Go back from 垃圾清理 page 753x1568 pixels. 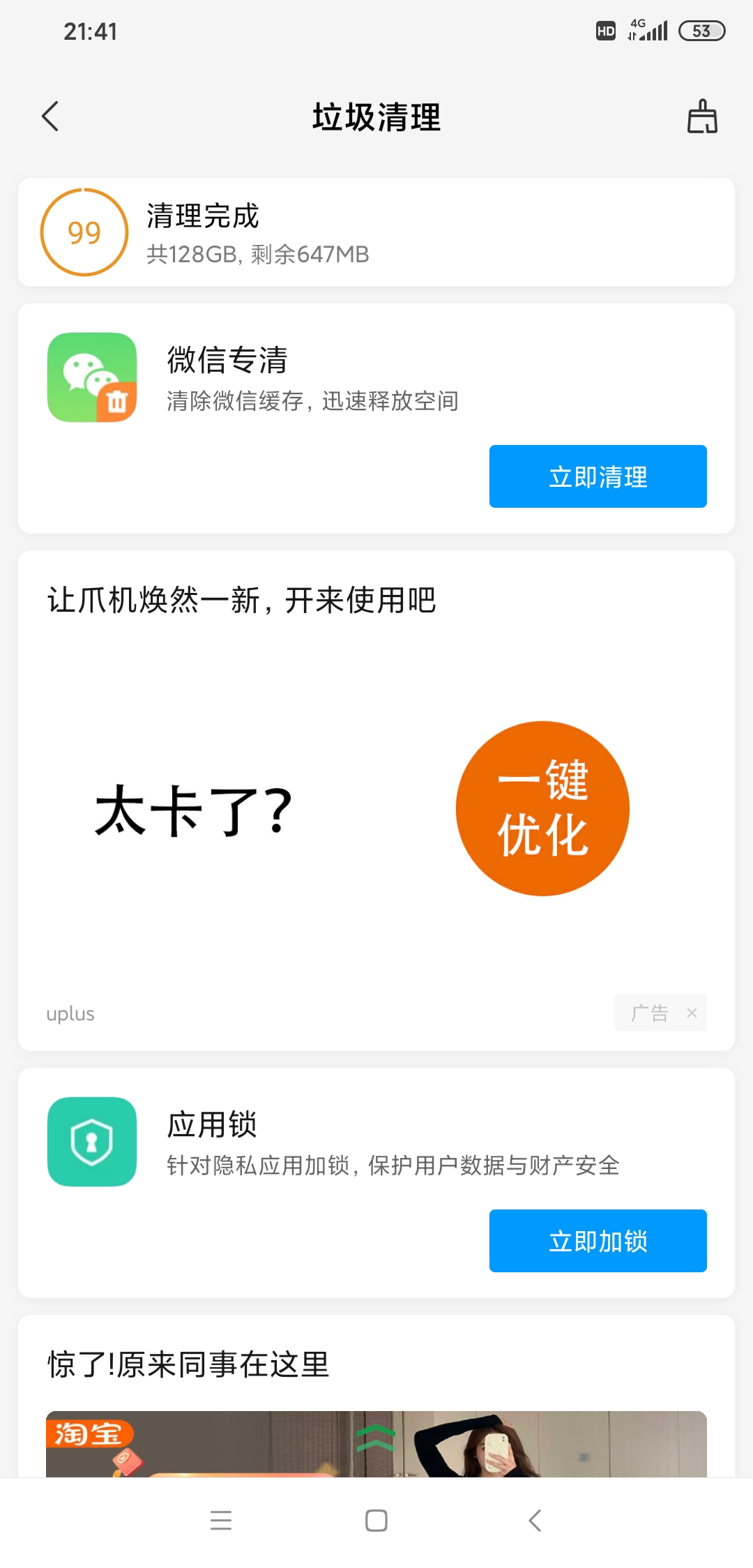pos(50,116)
